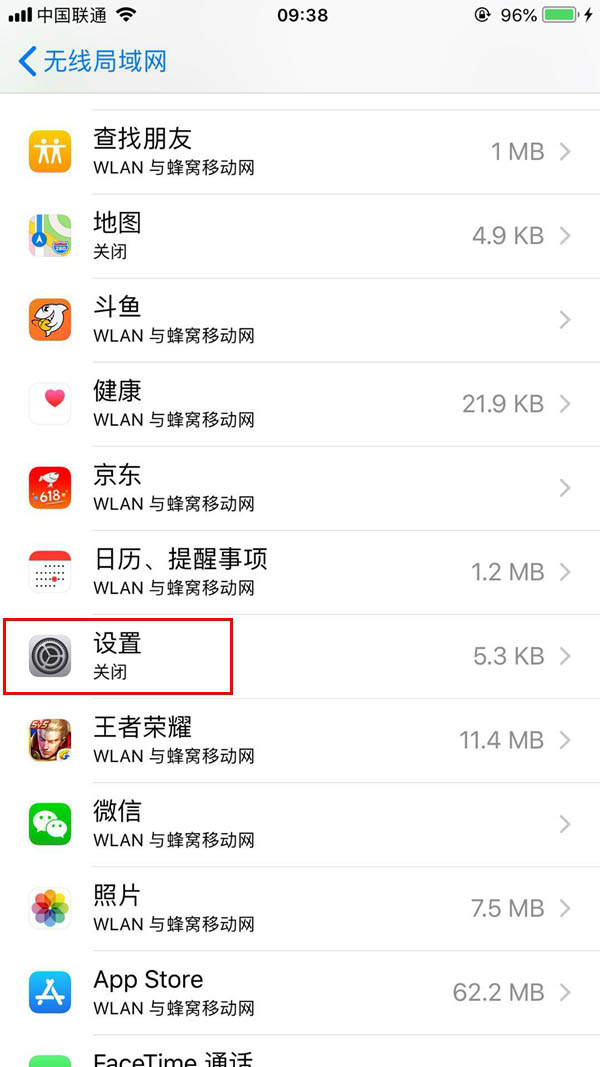Open 日历、提醒事项 row
600x1067 pixels.
[300, 572]
